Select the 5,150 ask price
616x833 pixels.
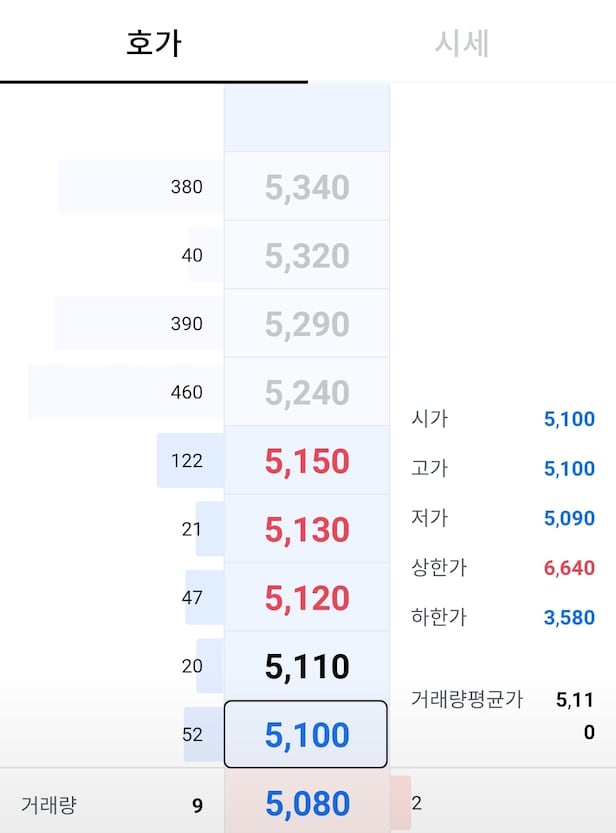tap(307, 461)
